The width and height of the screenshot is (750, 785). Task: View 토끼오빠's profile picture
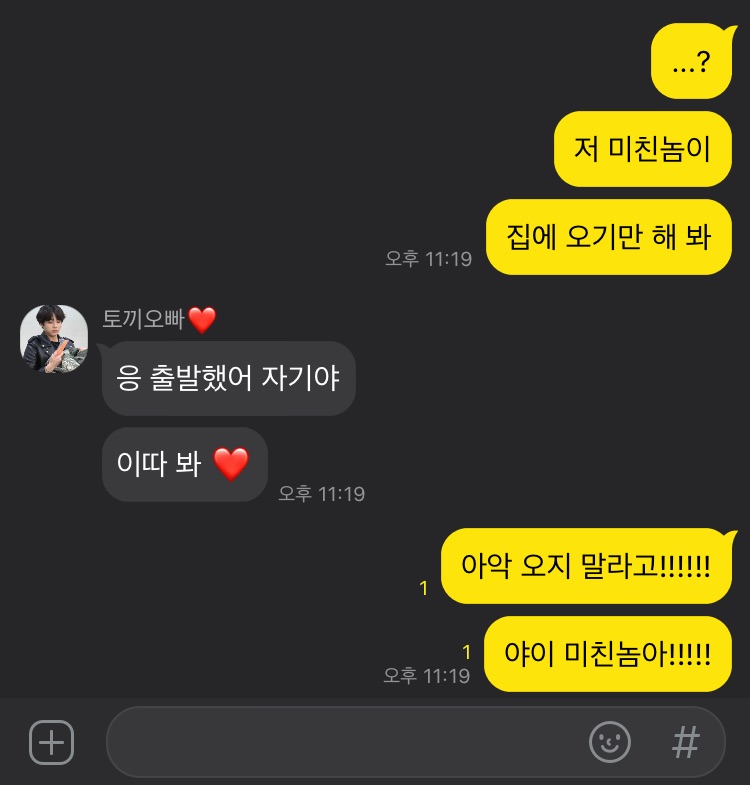[54, 339]
